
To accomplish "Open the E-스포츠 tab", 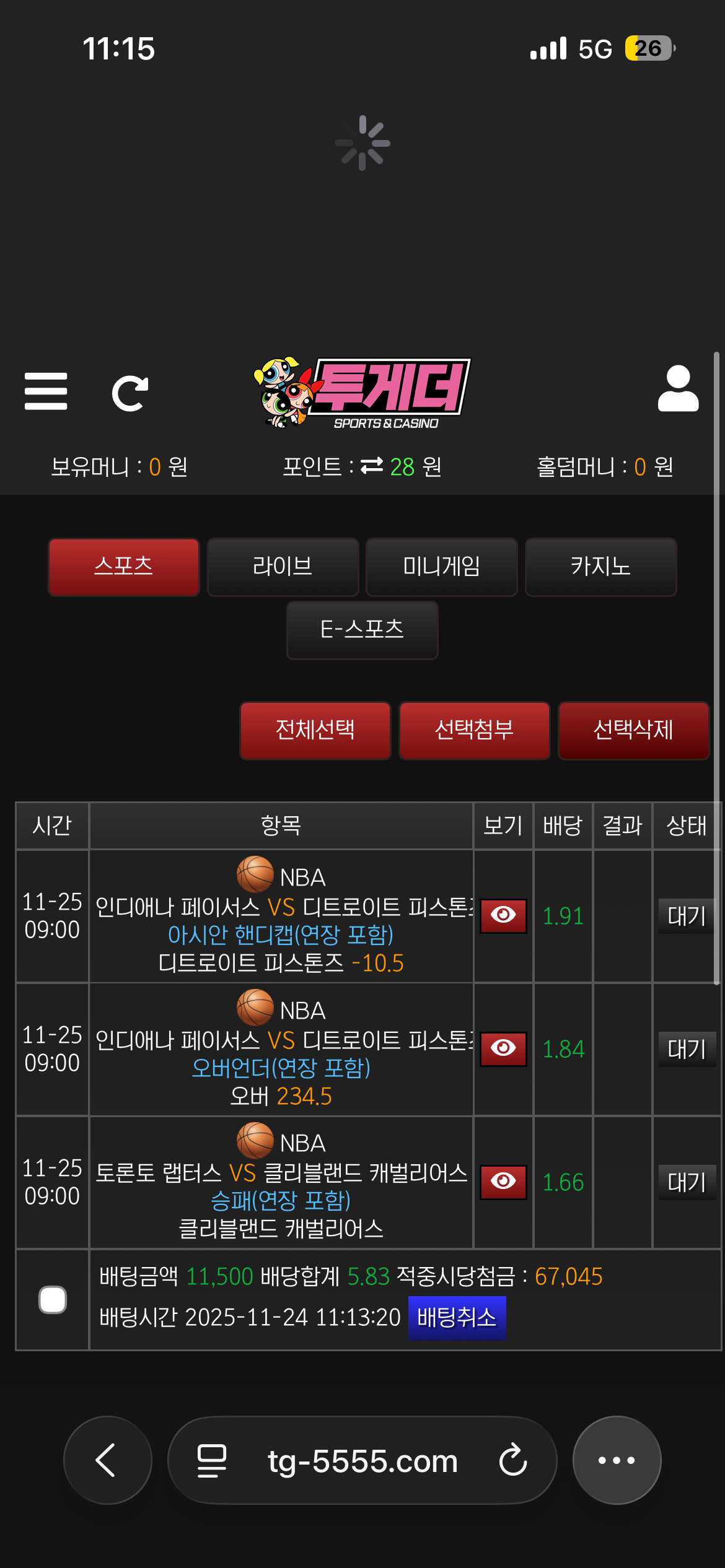I will [x=362, y=630].
